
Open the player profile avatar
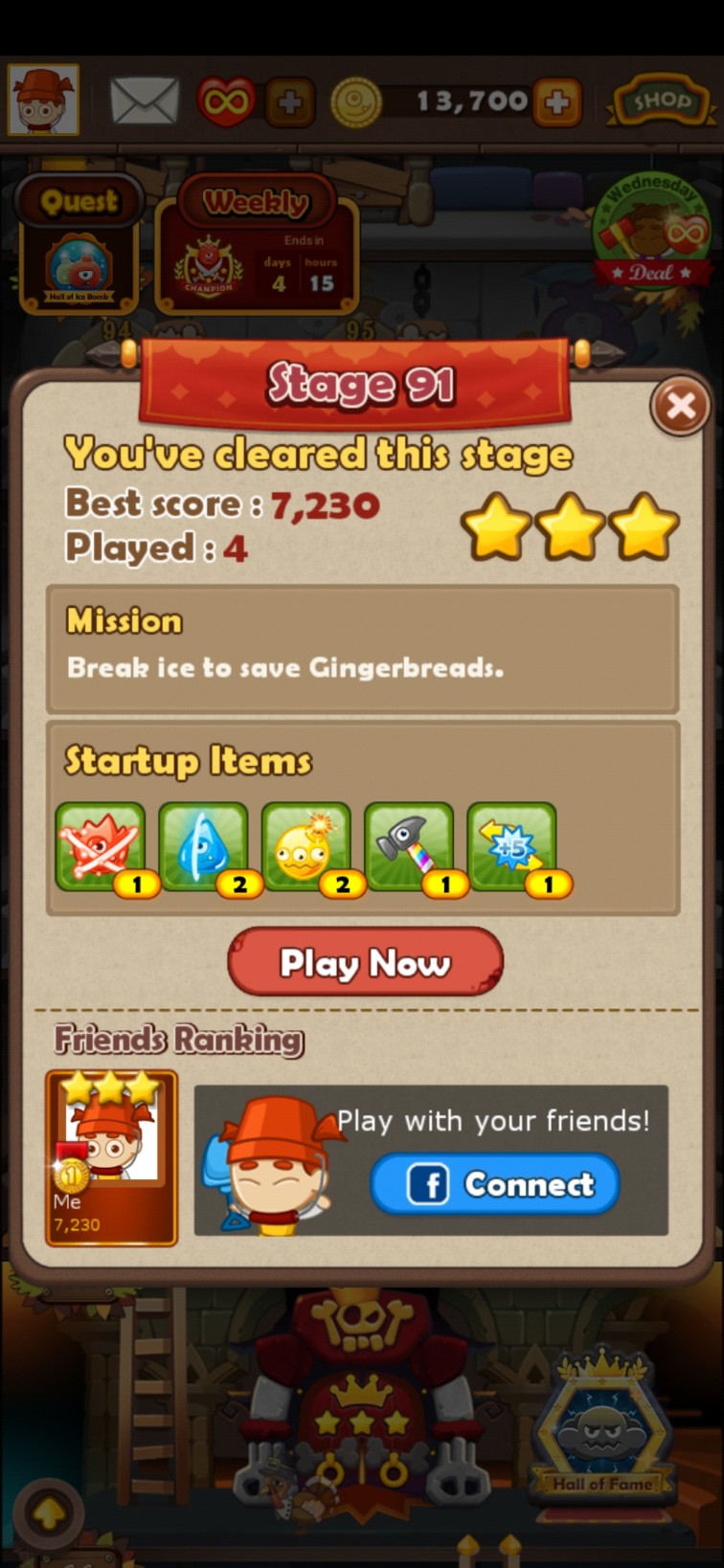tap(43, 100)
